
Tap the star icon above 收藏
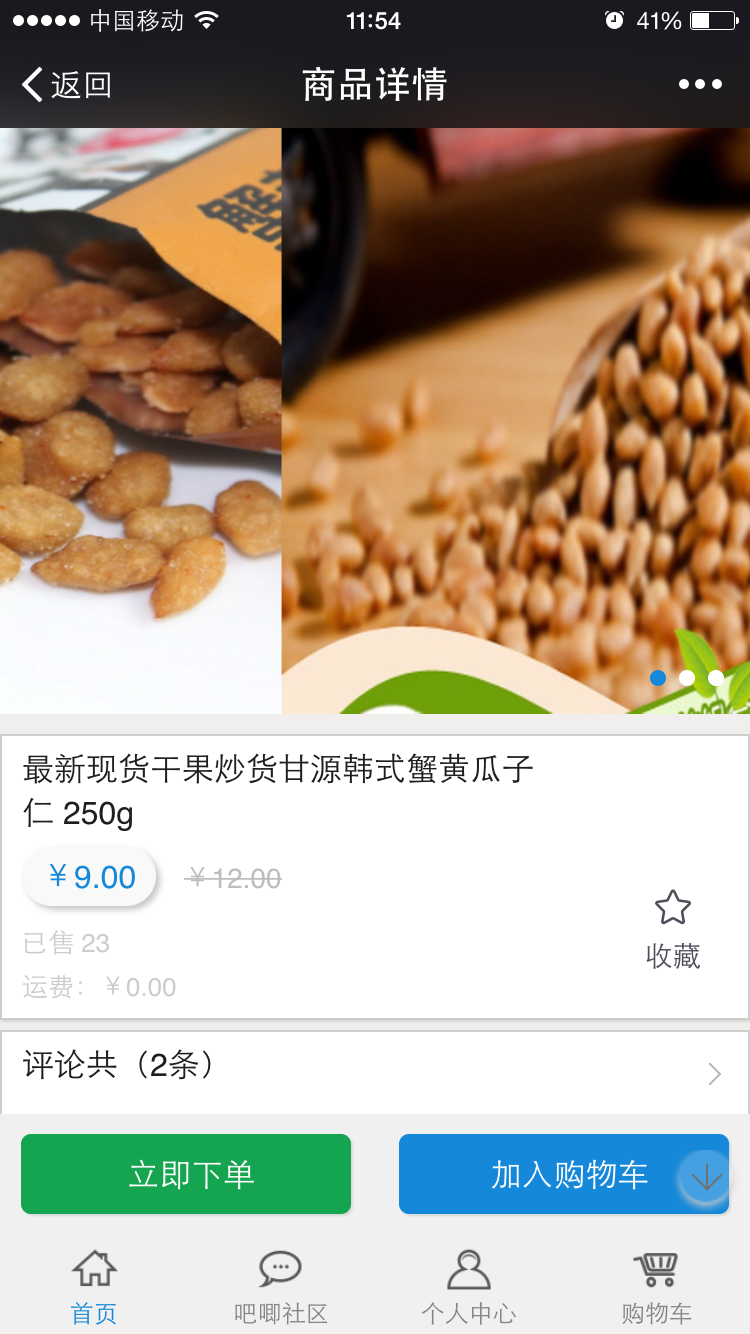672,908
